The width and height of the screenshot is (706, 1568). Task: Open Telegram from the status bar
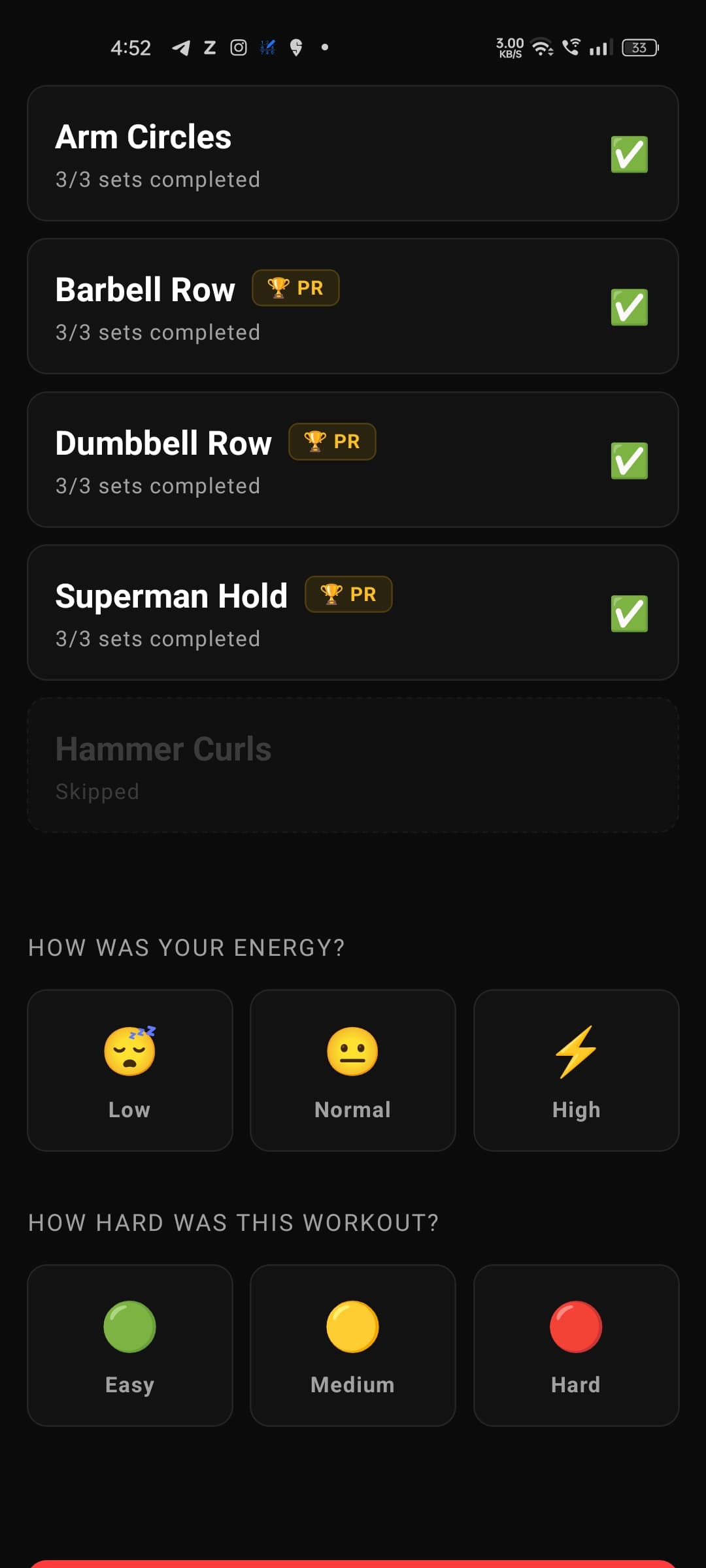181,46
